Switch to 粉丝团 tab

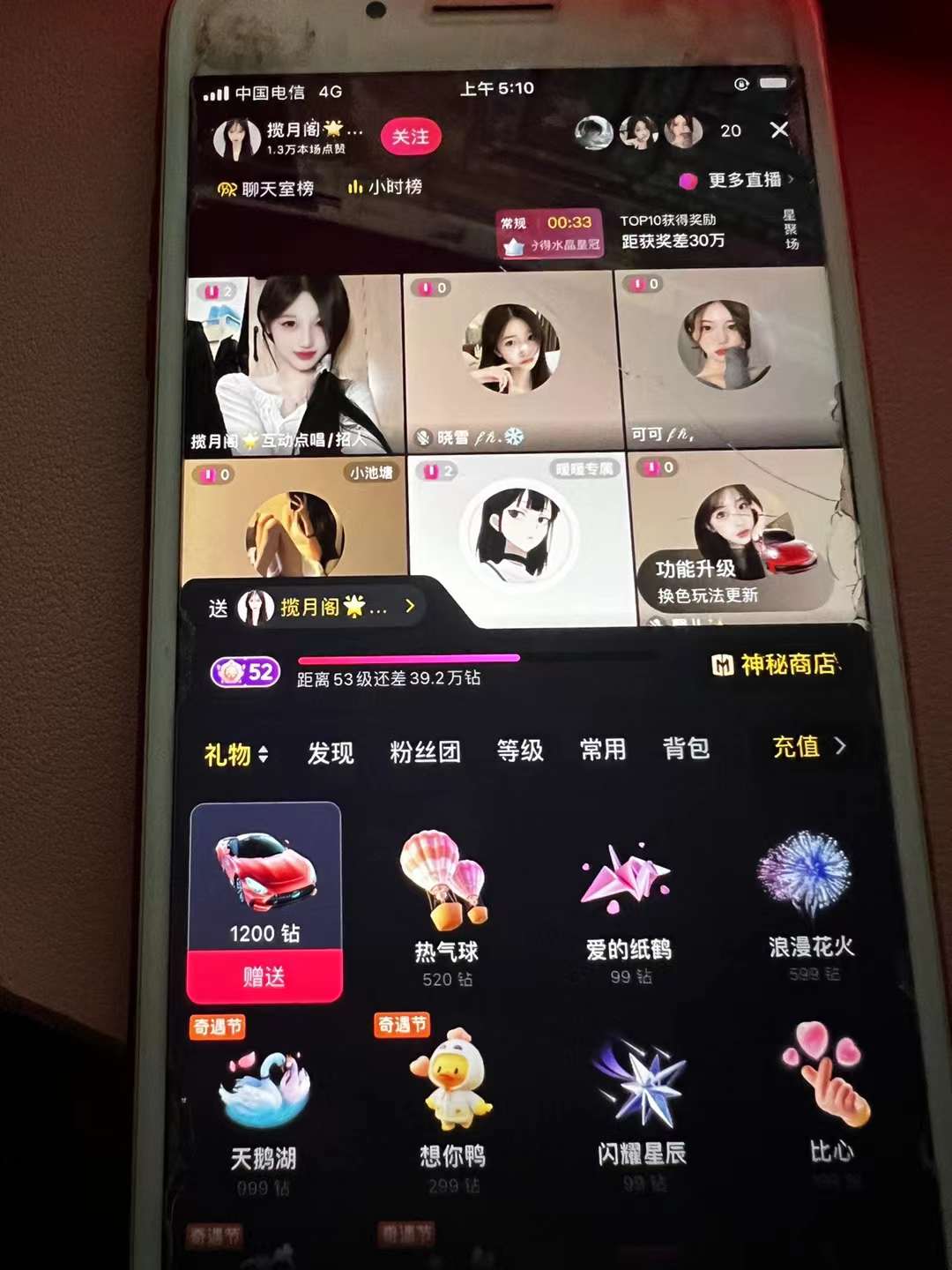coord(425,751)
